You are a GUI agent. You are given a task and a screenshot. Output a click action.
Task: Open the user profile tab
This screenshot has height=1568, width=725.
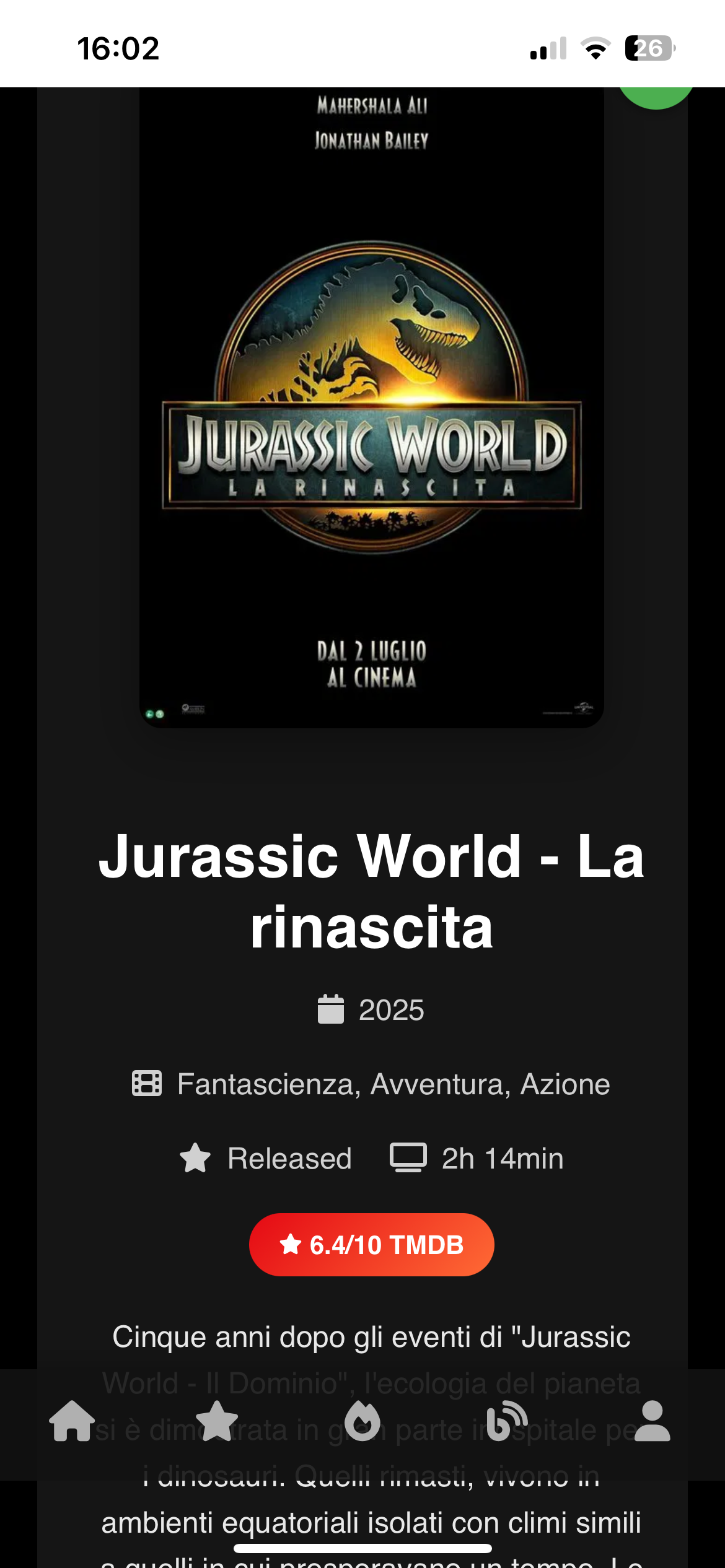tap(652, 1421)
